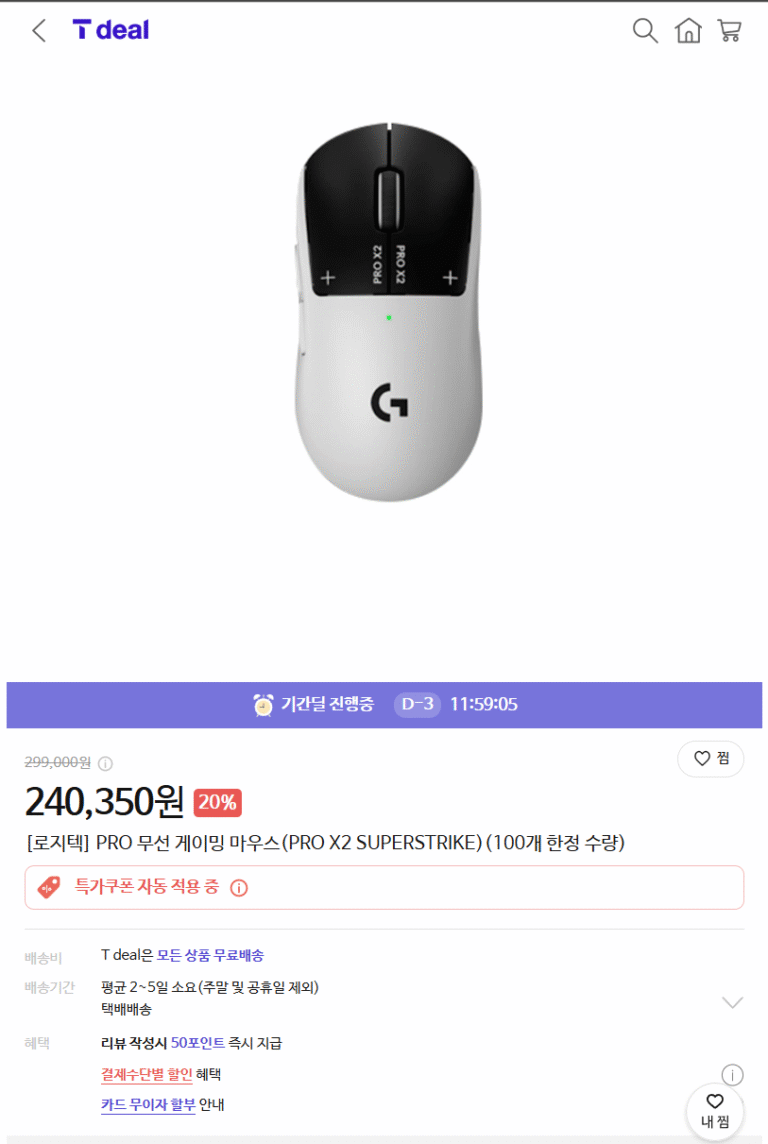Open the 결제수단별 할인 link

click(x=146, y=1075)
